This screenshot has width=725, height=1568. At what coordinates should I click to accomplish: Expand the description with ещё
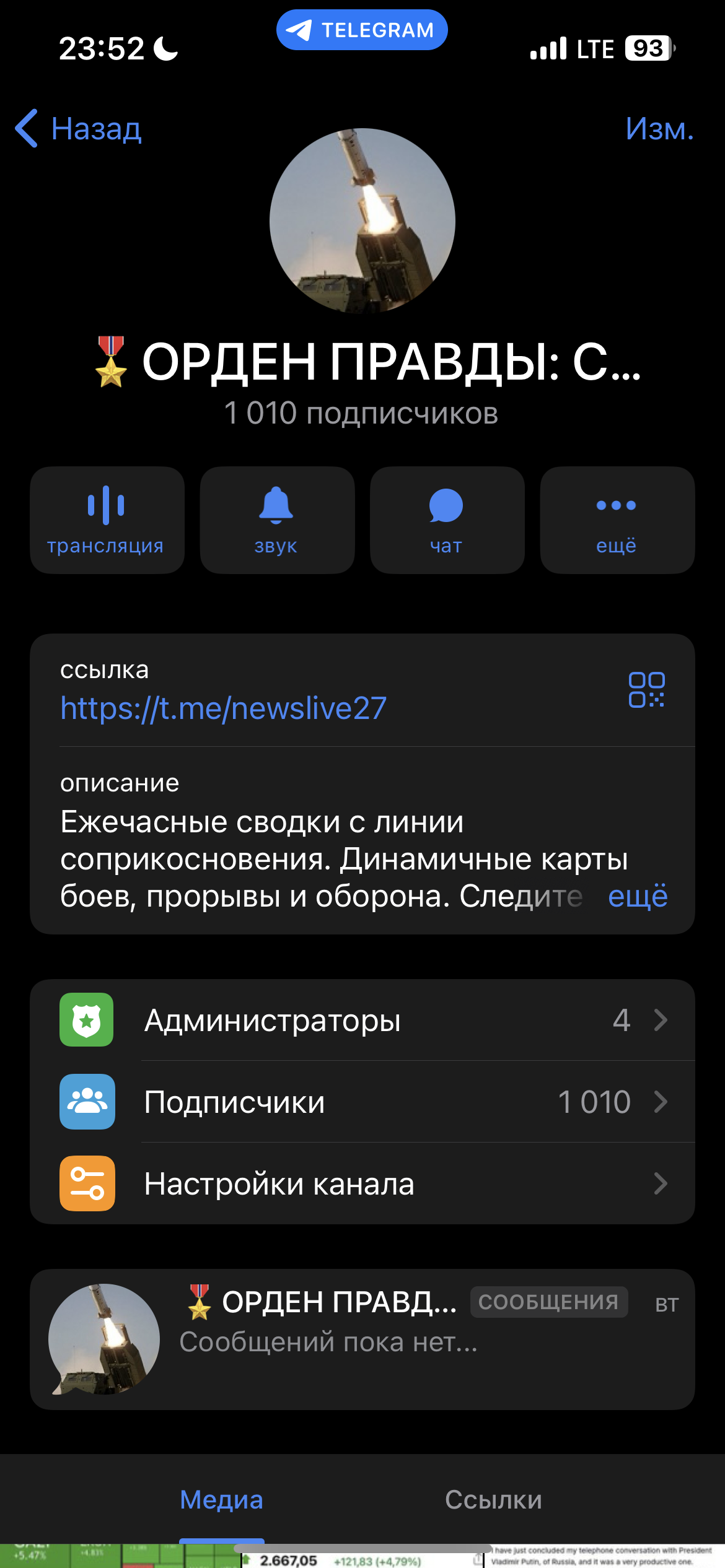(x=638, y=896)
